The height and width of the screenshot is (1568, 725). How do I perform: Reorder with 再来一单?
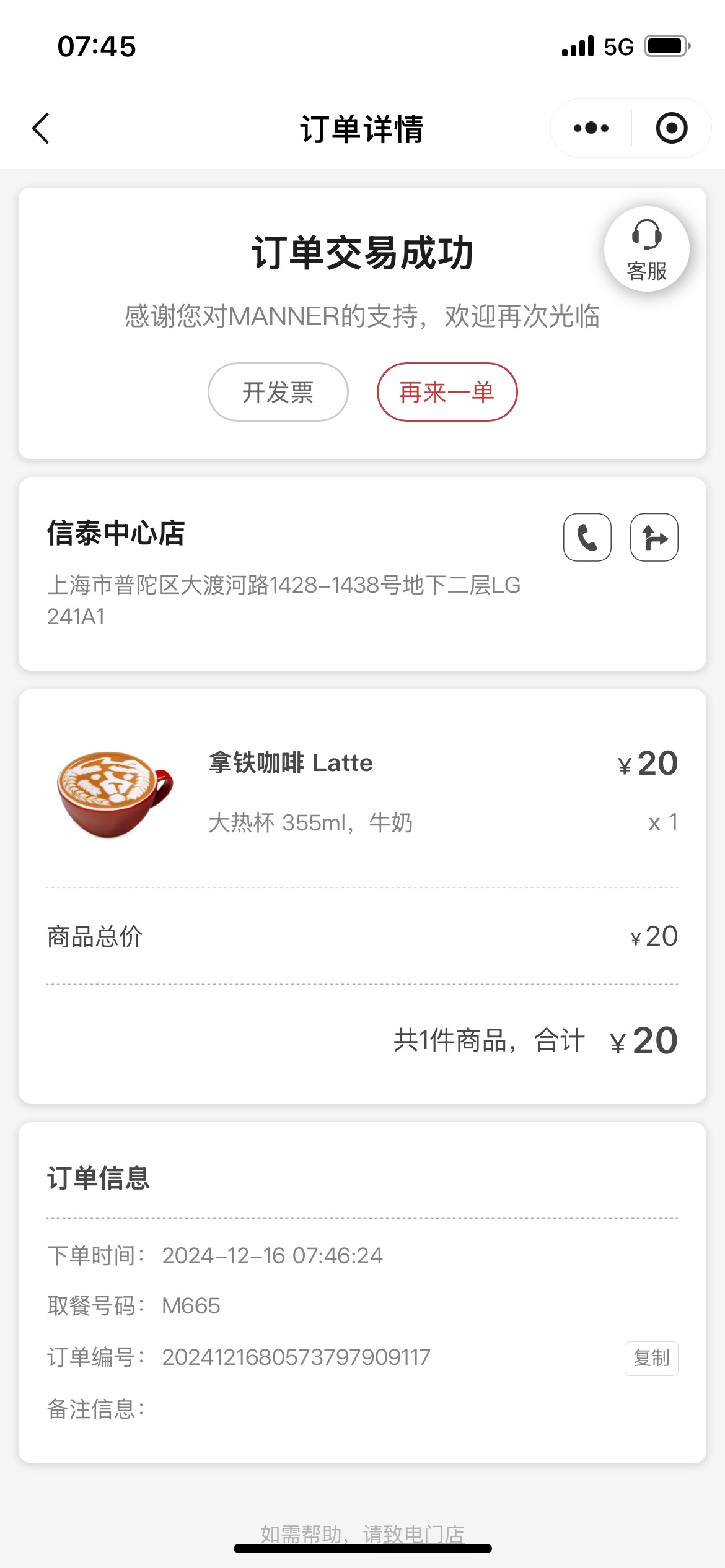click(x=447, y=392)
